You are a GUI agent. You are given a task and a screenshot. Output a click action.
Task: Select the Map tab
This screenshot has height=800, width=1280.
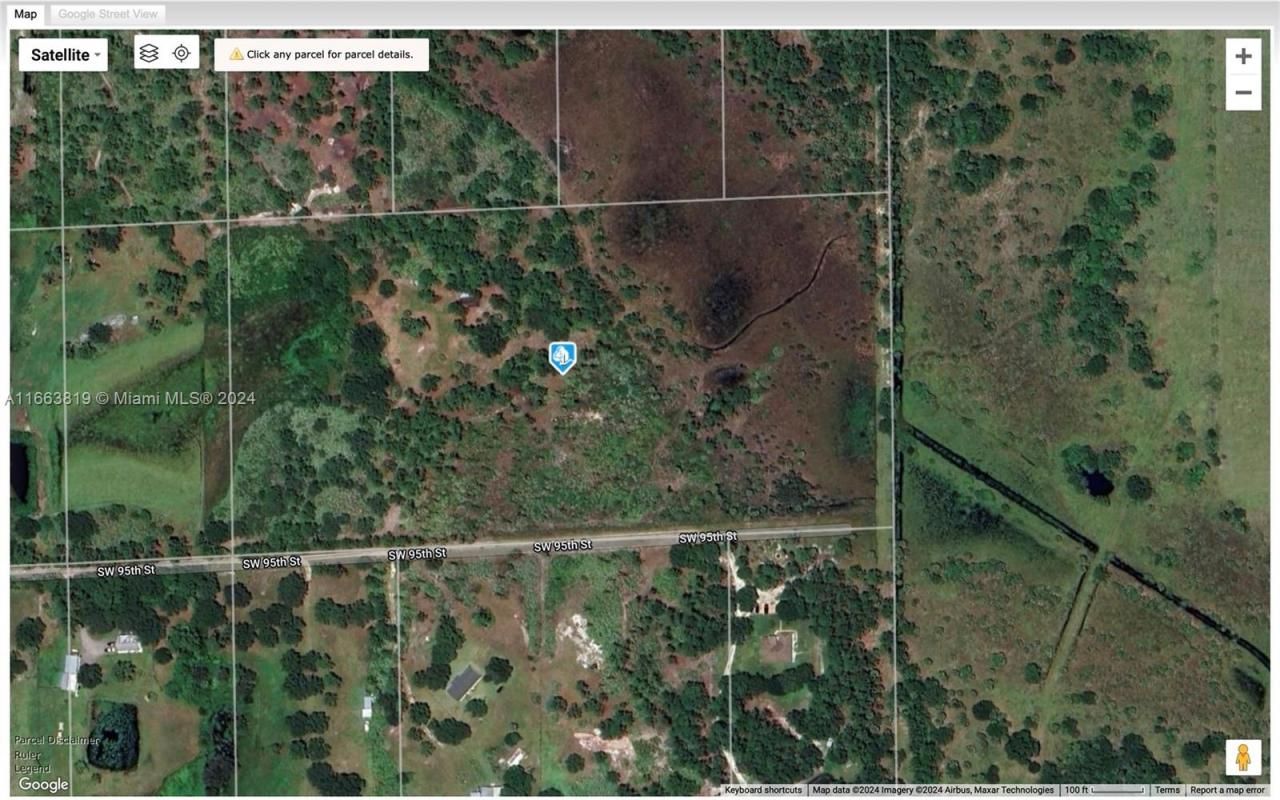click(25, 14)
